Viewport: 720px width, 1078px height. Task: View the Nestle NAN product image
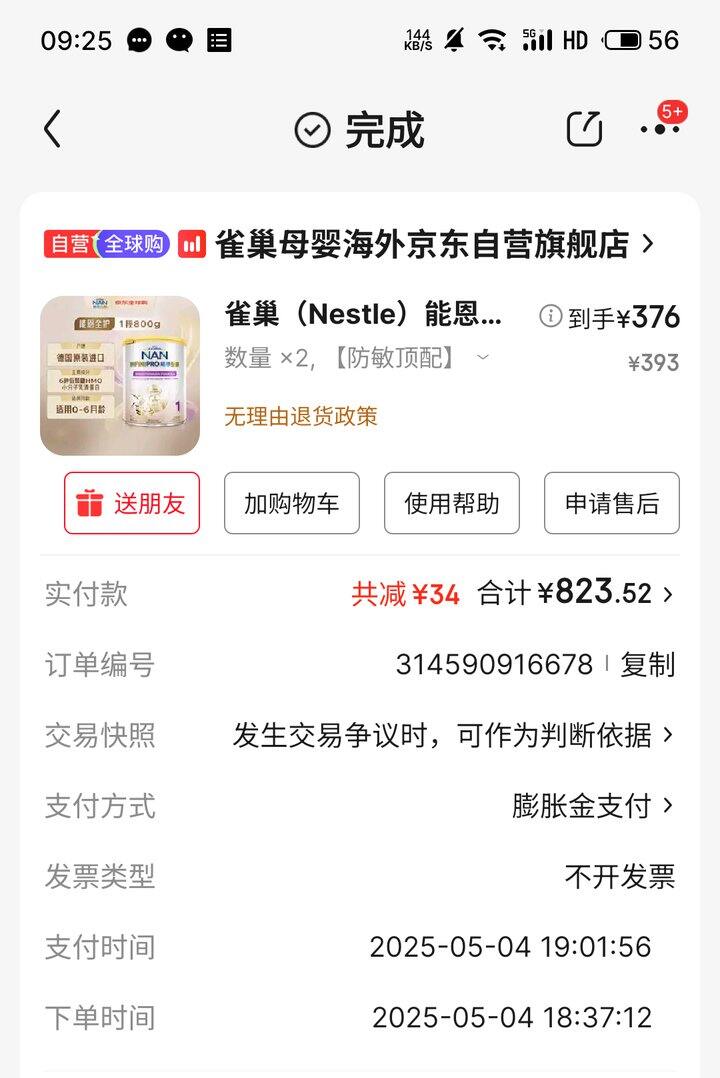tap(120, 376)
